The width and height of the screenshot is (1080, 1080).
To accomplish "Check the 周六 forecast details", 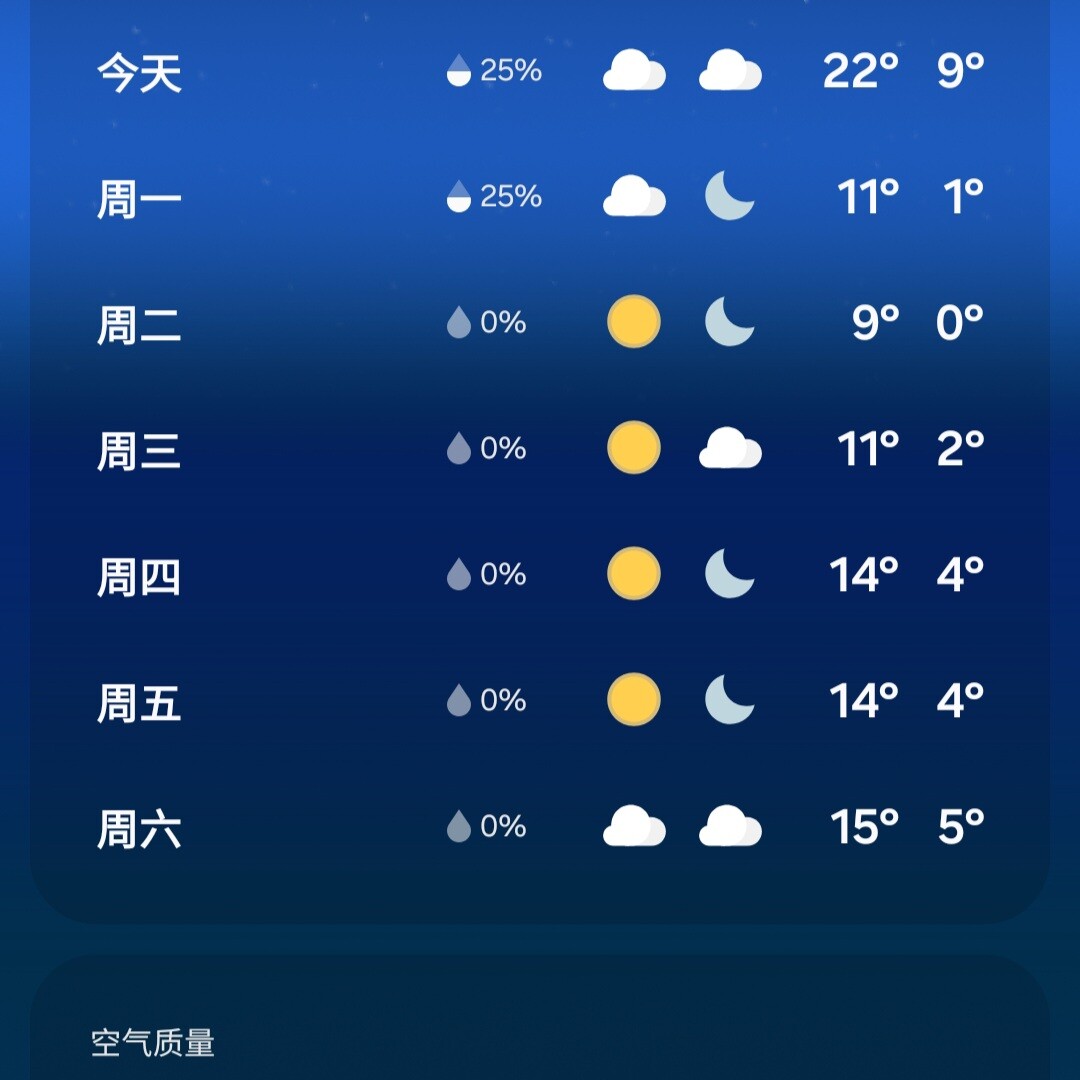I will (540, 827).
